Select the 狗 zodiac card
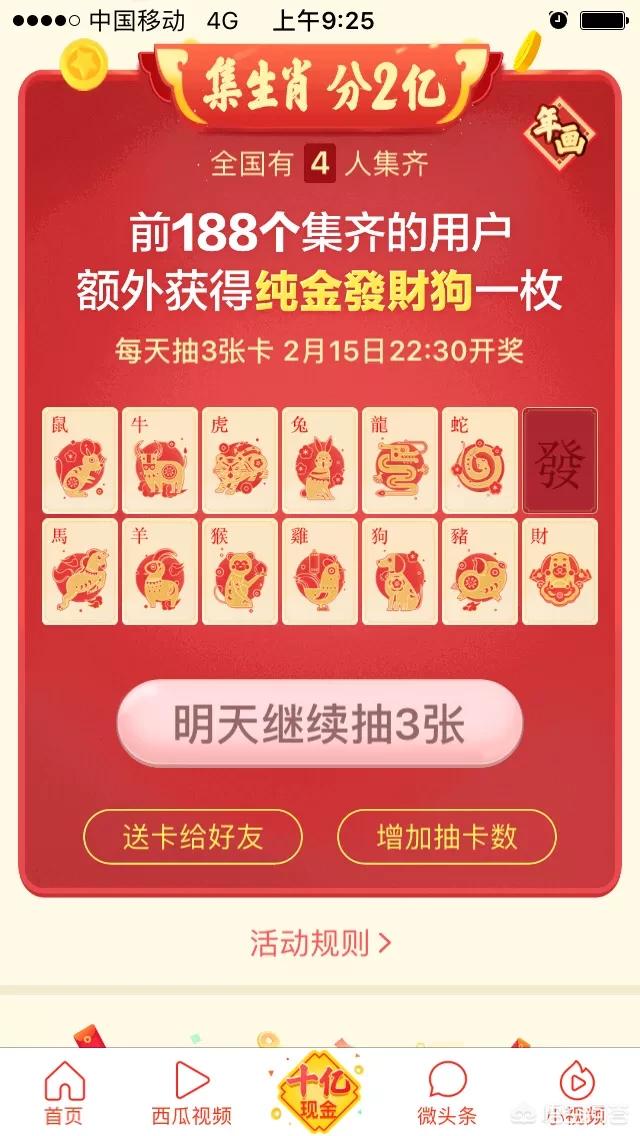Image resolution: width=640 pixels, height=1136 pixels. click(400, 571)
